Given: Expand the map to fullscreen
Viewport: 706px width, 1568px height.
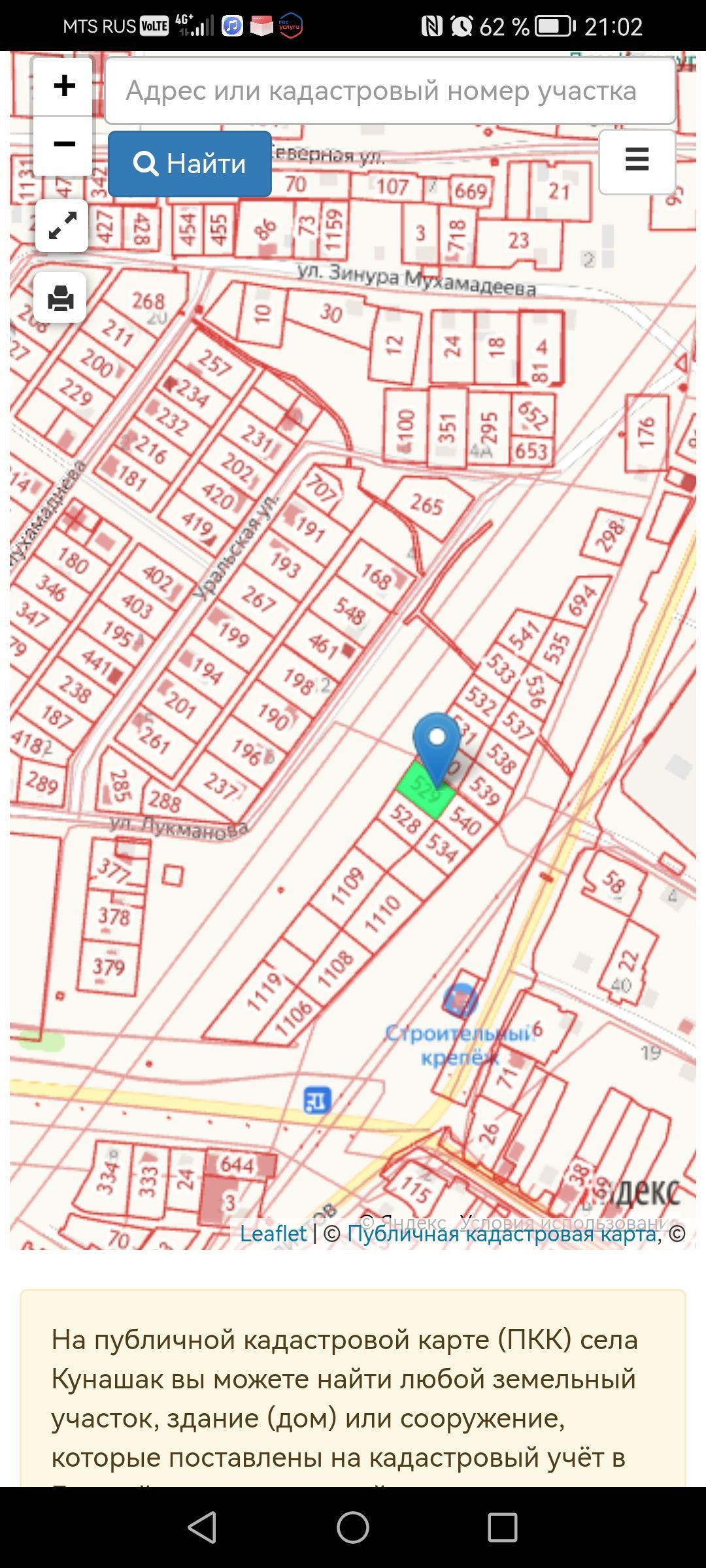Looking at the screenshot, I should 62,225.
